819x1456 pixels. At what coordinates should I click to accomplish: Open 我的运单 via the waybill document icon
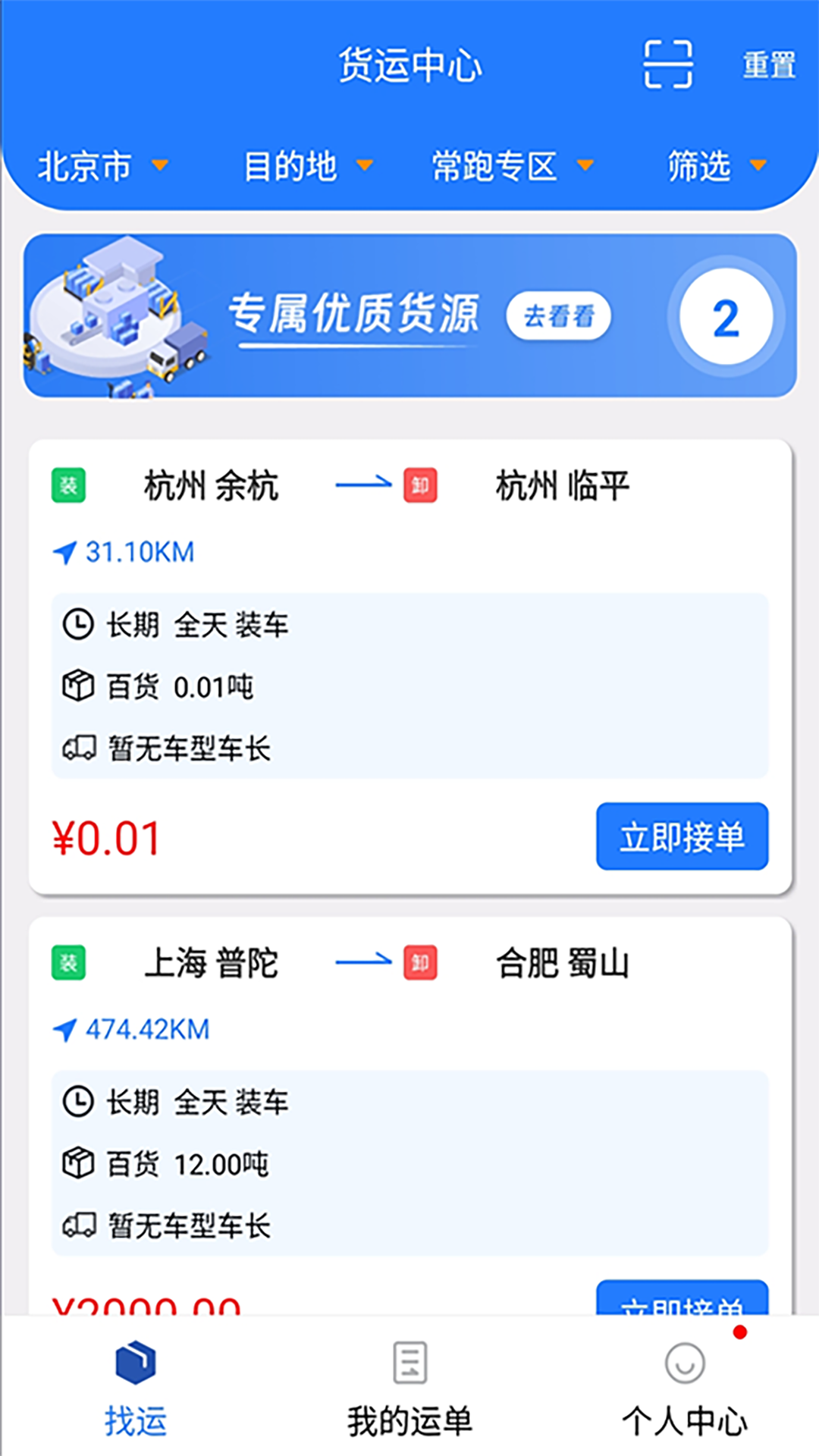409,1362
